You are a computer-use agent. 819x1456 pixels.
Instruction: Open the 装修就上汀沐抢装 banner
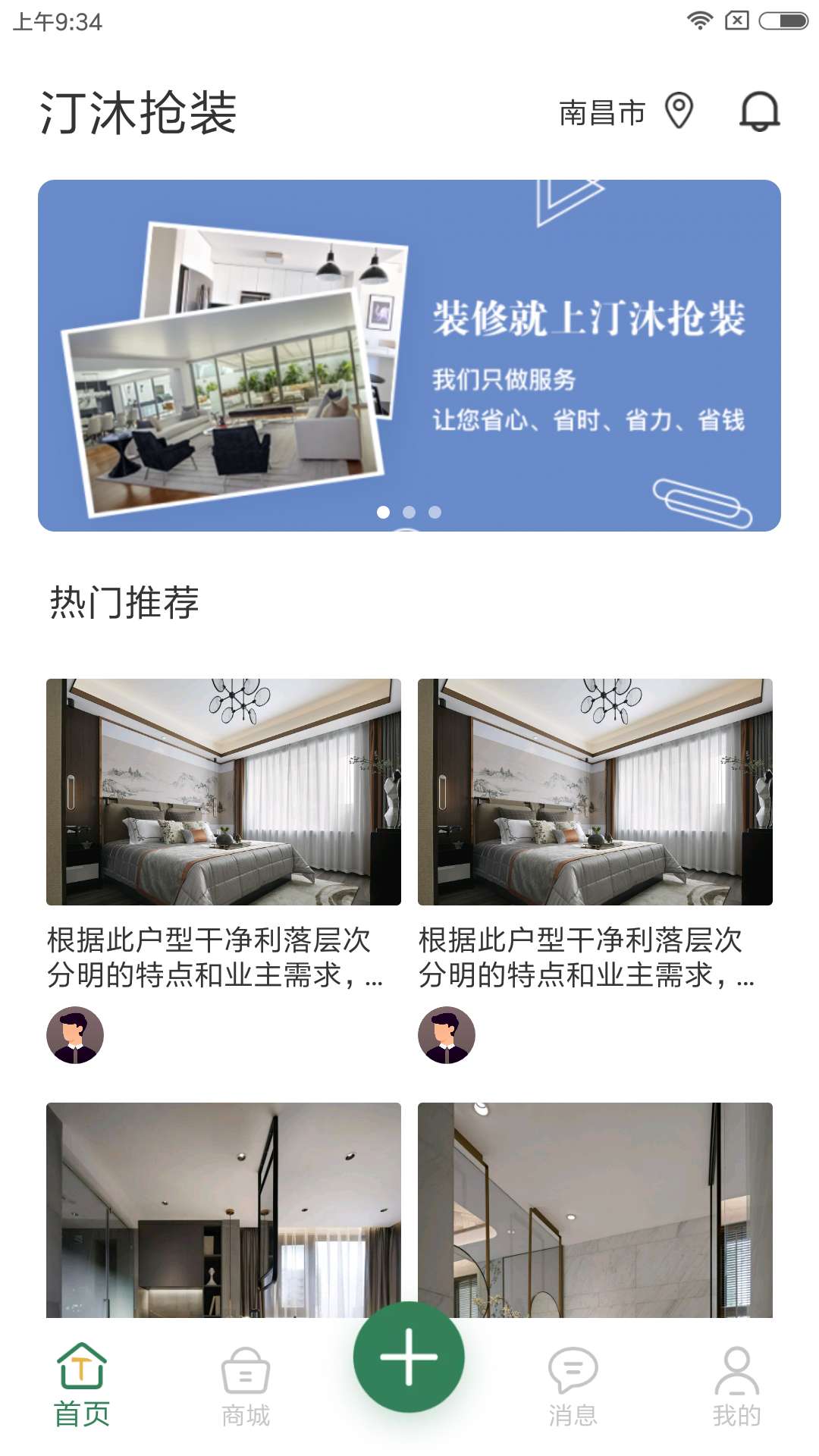[x=409, y=355]
